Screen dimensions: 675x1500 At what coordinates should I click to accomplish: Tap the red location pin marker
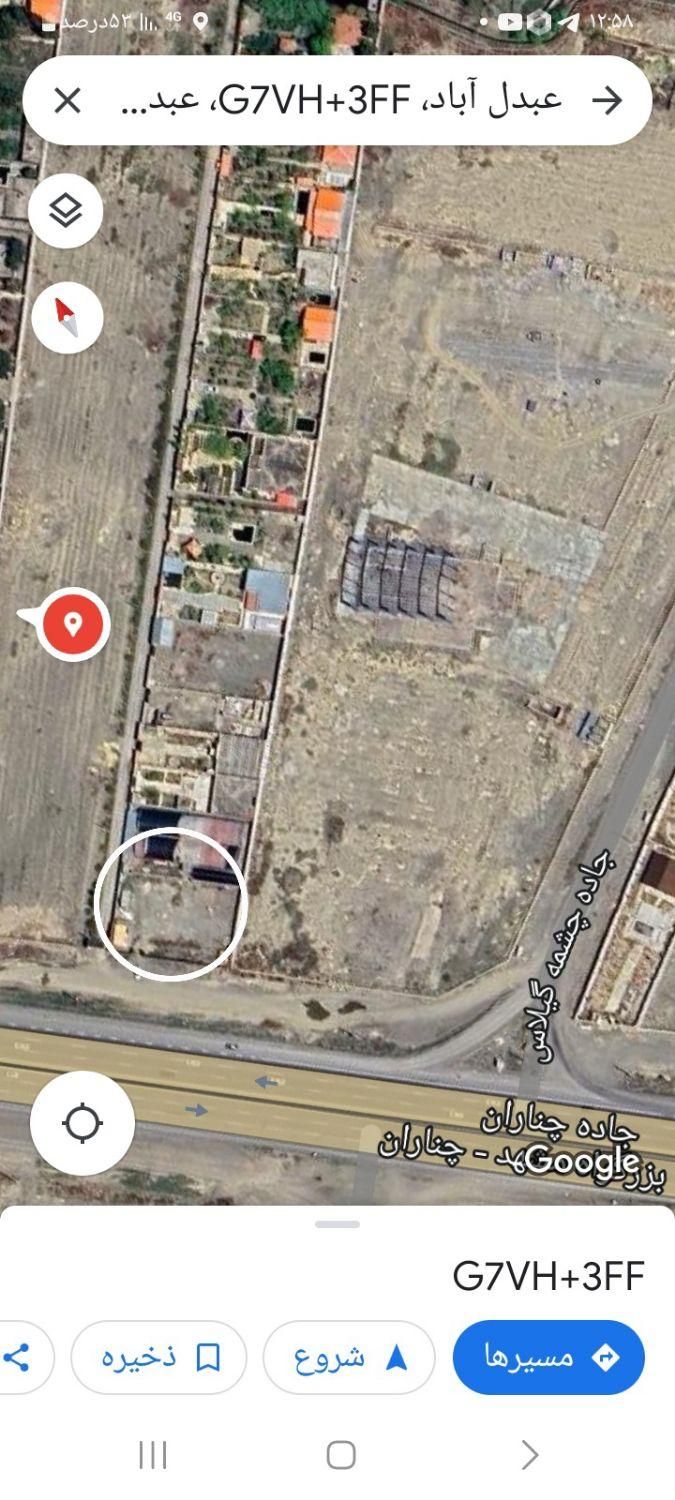point(72,625)
